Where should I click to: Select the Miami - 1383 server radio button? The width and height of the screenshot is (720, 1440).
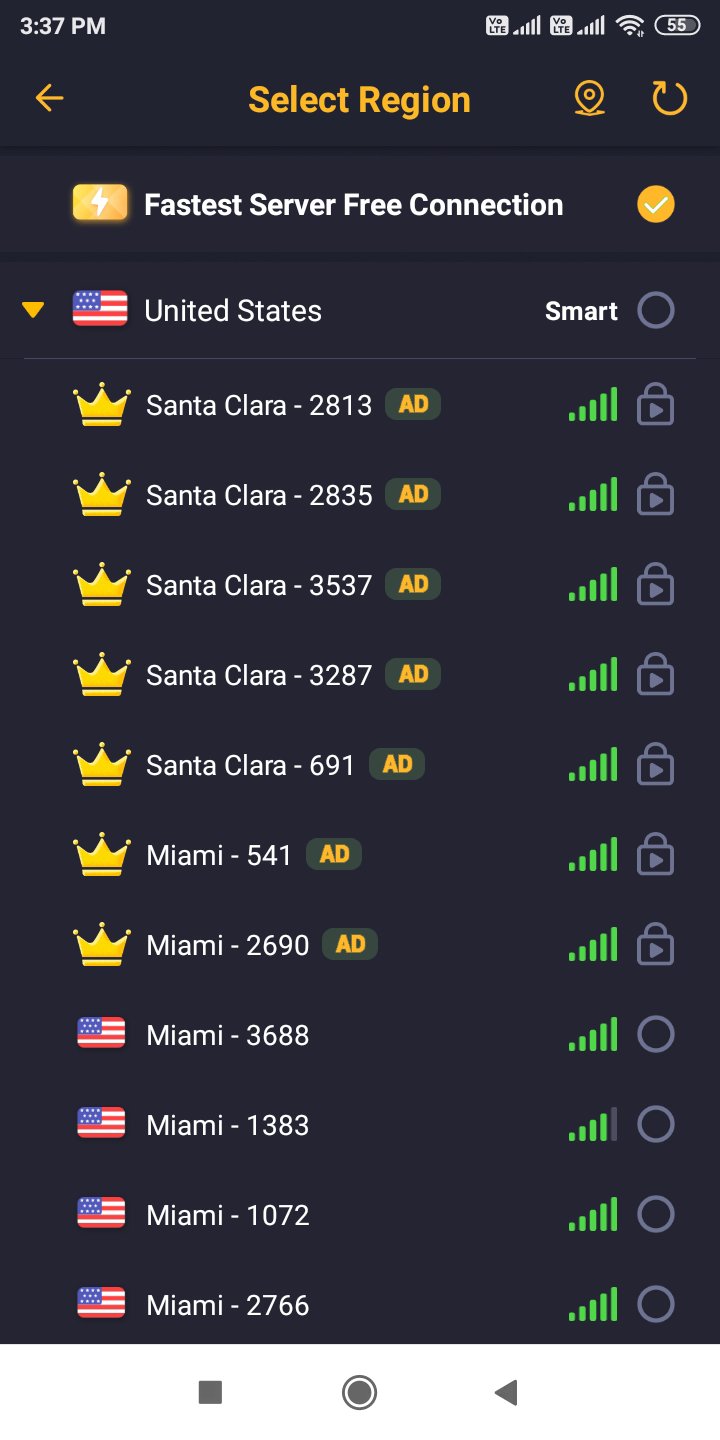(657, 1124)
